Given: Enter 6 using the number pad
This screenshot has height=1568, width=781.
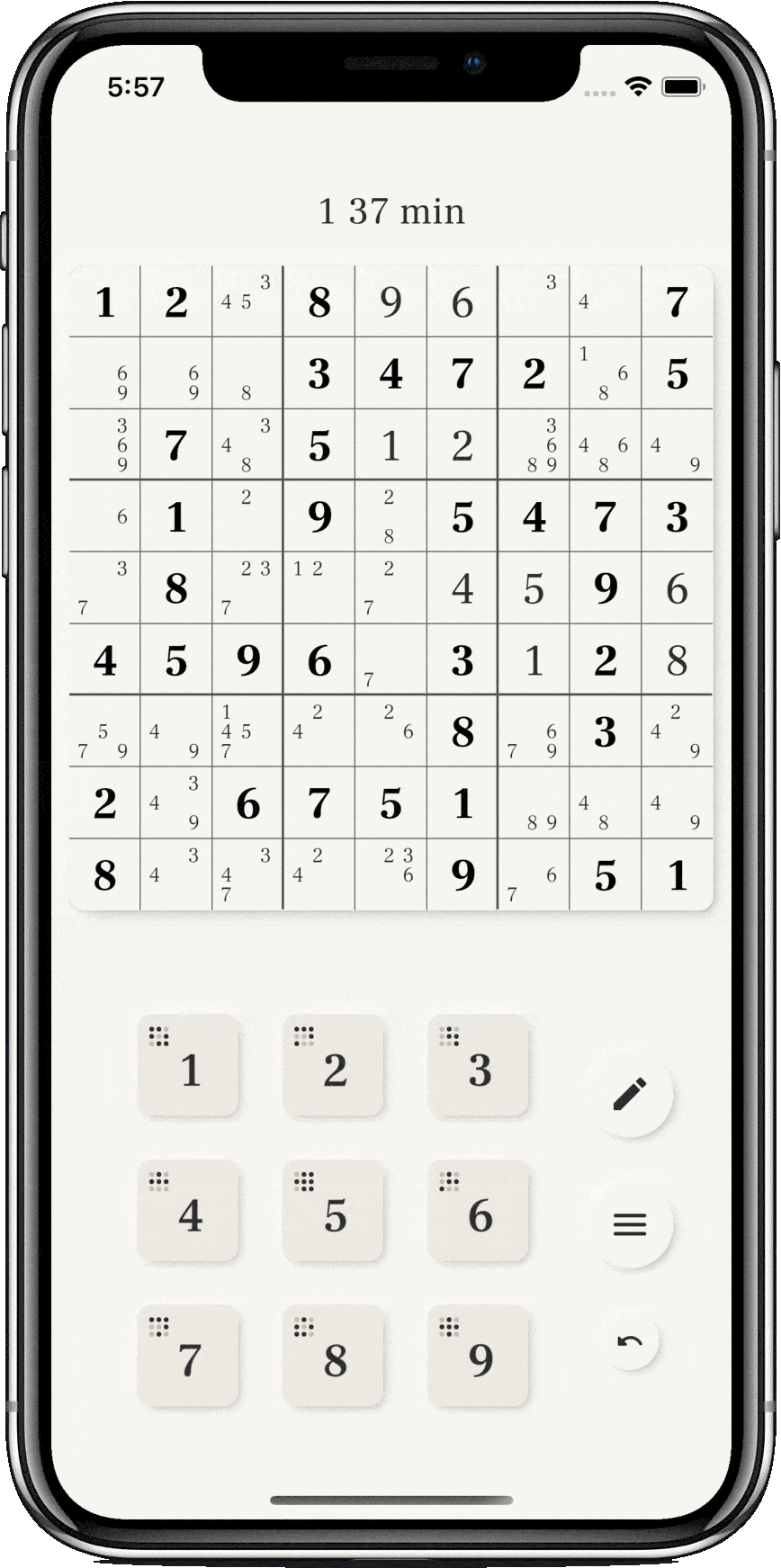Looking at the screenshot, I should (478, 1212).
